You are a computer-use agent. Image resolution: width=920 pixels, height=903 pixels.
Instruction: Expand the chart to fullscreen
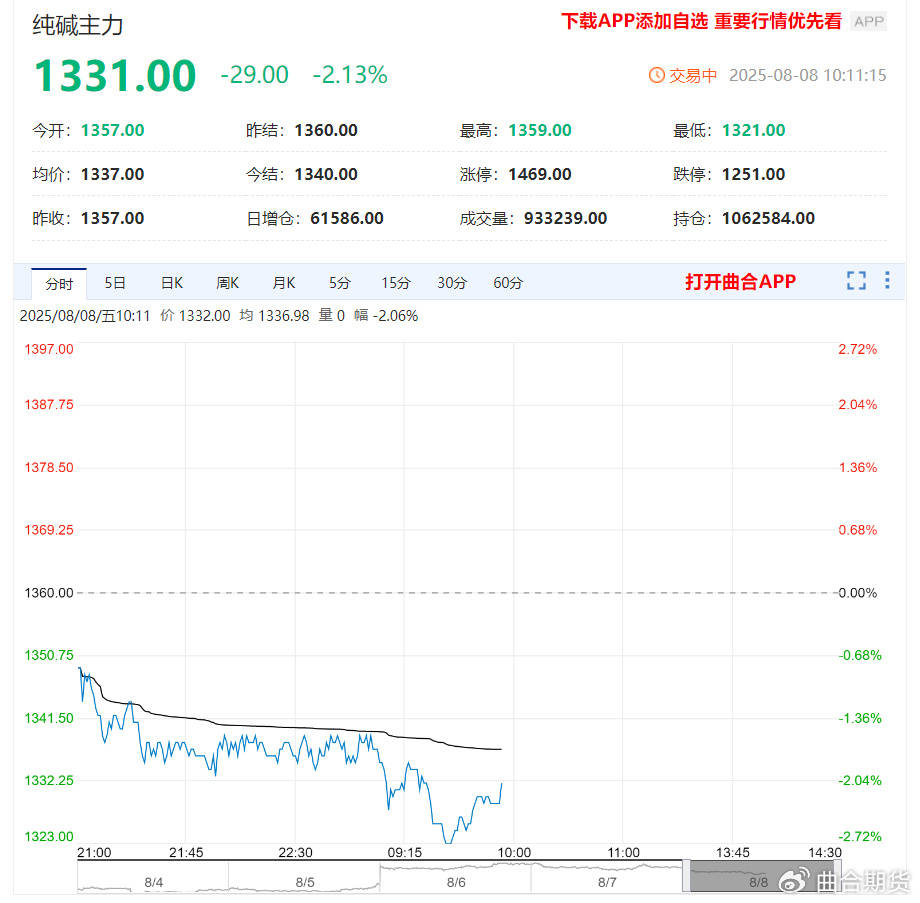[x=856, y=281]
